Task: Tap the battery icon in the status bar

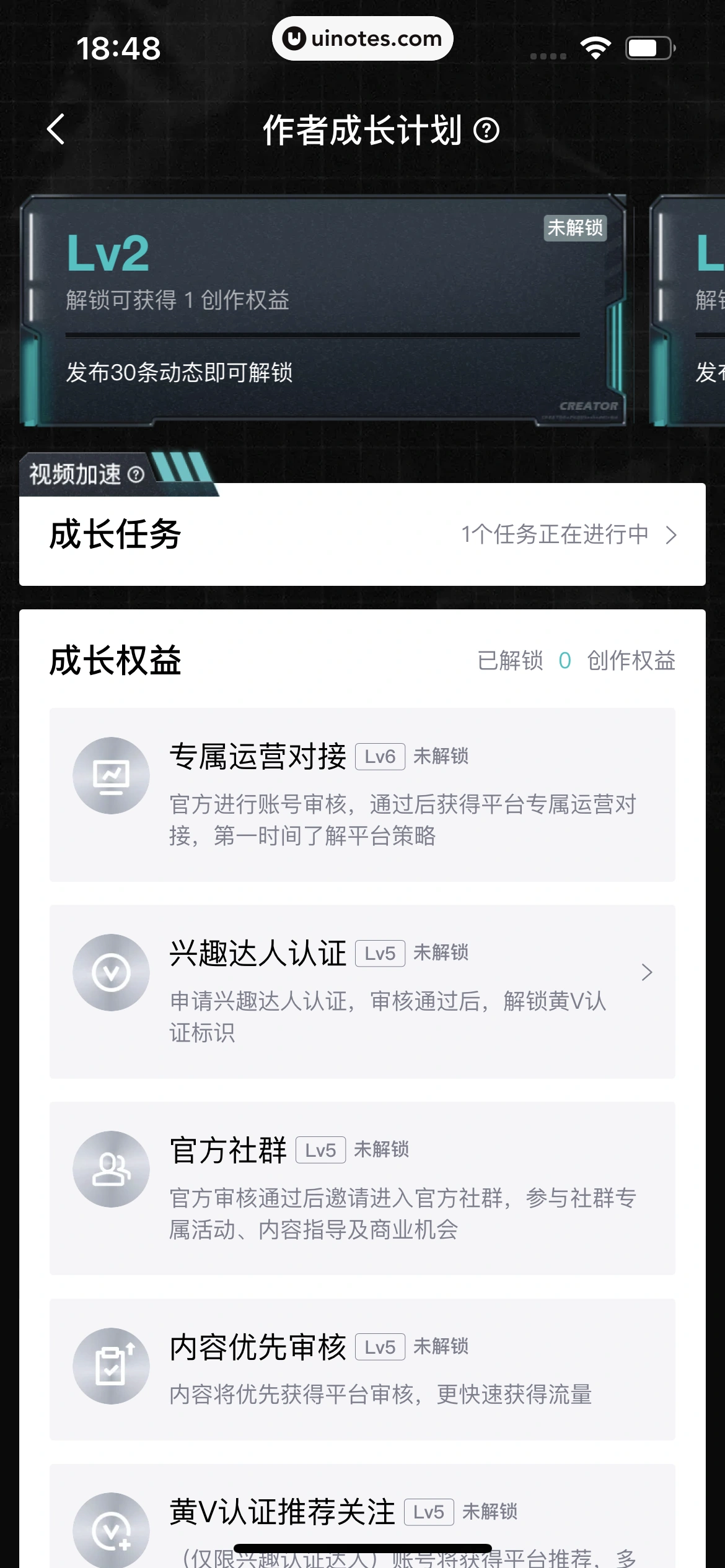Action: point(647,46)
